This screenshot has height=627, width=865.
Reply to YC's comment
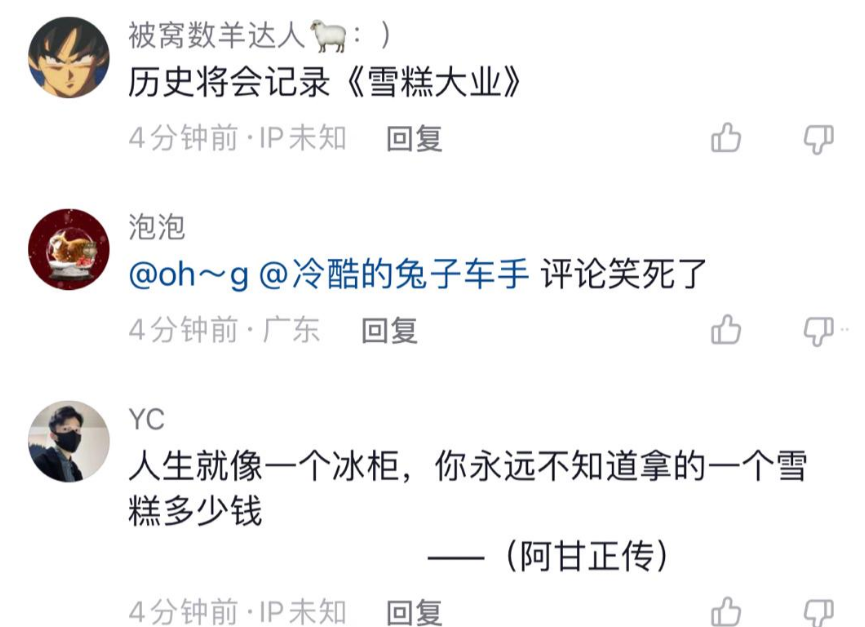[414, 611]
